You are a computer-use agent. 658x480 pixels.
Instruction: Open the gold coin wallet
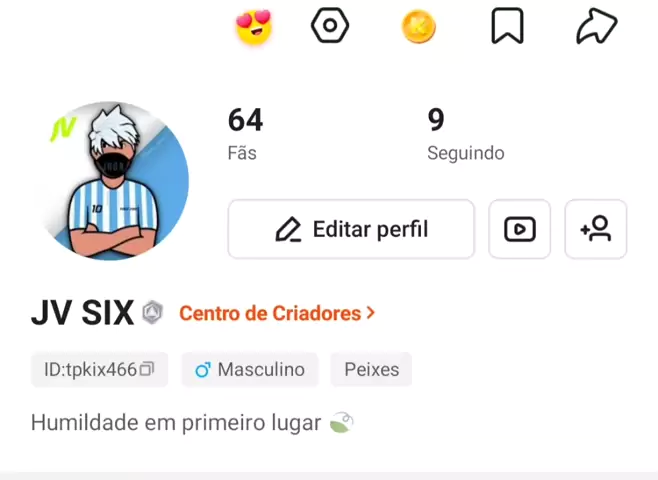pos(419,27)
